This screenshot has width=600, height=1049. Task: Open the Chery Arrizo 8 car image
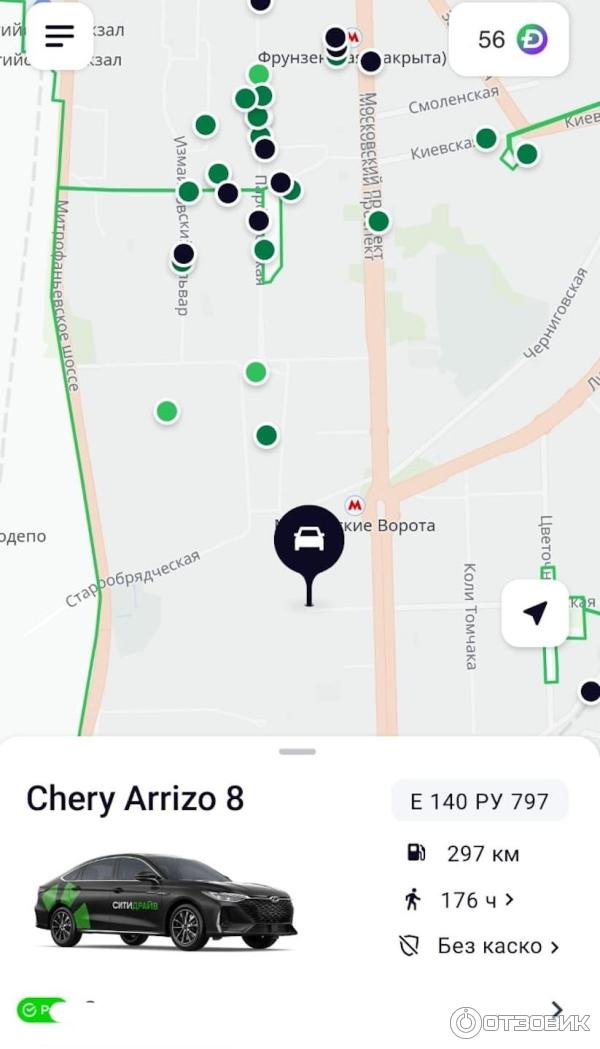pos(166,902)
